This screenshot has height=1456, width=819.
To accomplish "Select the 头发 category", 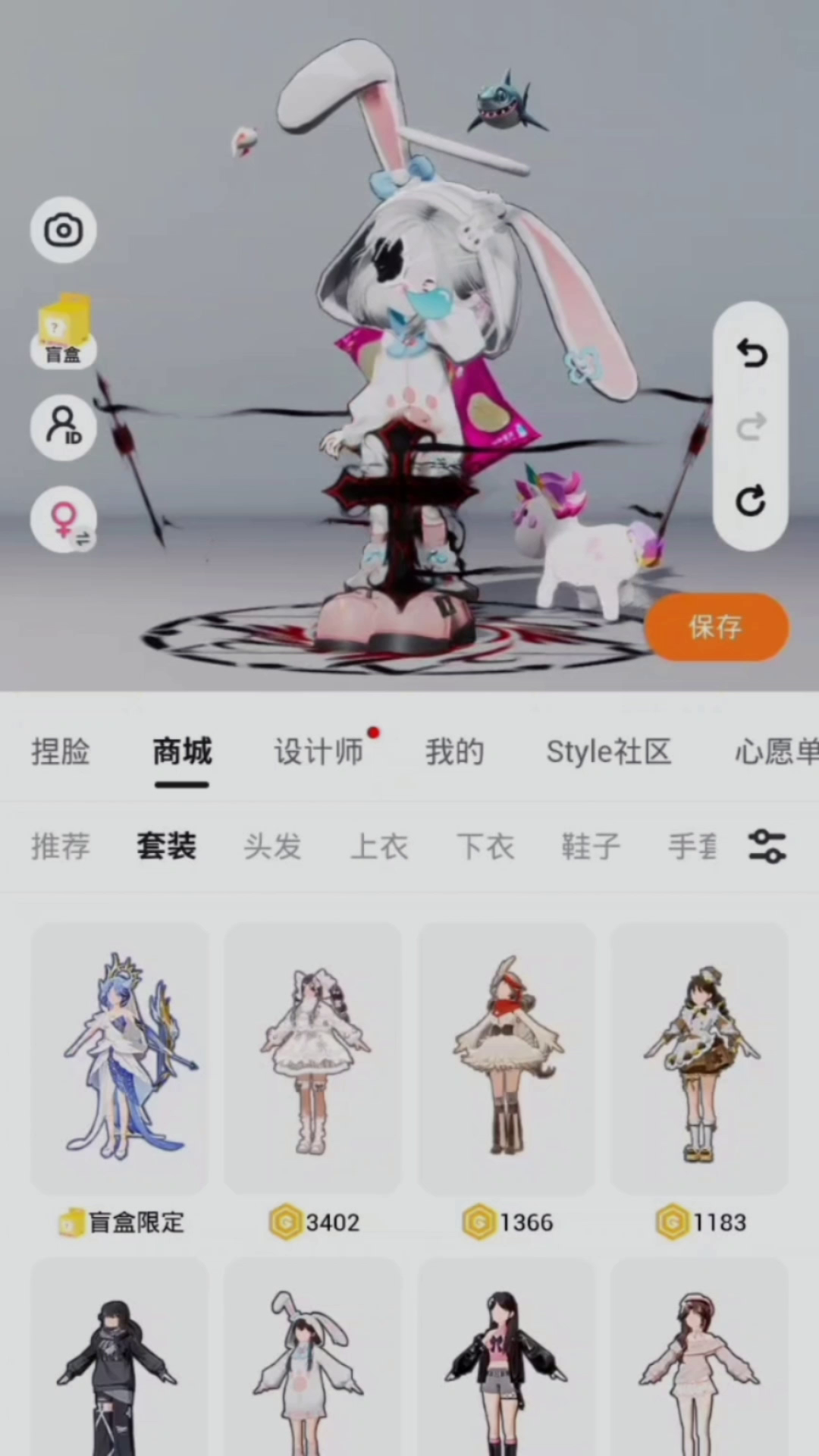I will coord(272,846).
